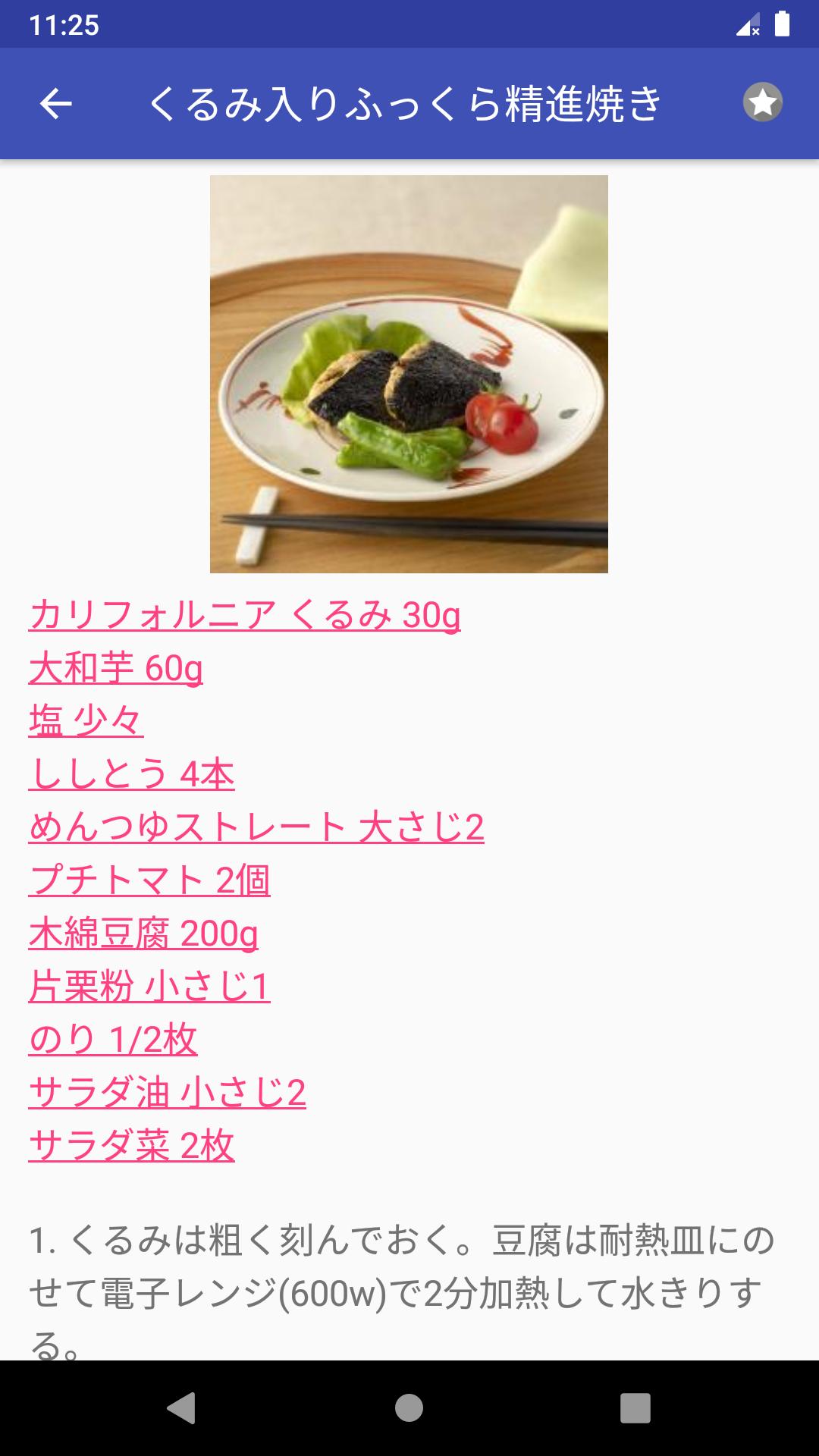Open the 大和芋 60g ingredient link
The image size is (819, 1456).
point(115,668)
